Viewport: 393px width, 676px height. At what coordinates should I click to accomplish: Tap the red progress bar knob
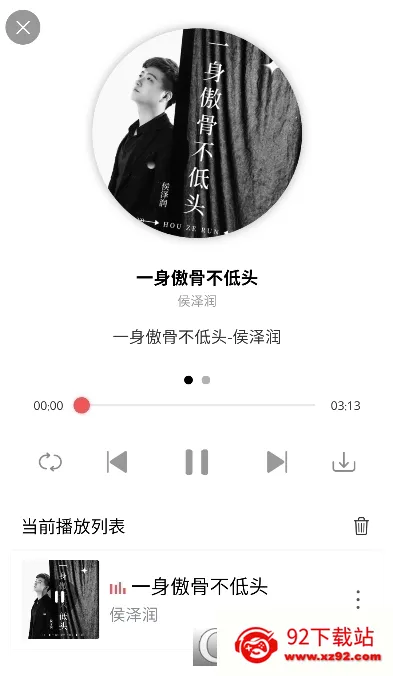(81, 405)
